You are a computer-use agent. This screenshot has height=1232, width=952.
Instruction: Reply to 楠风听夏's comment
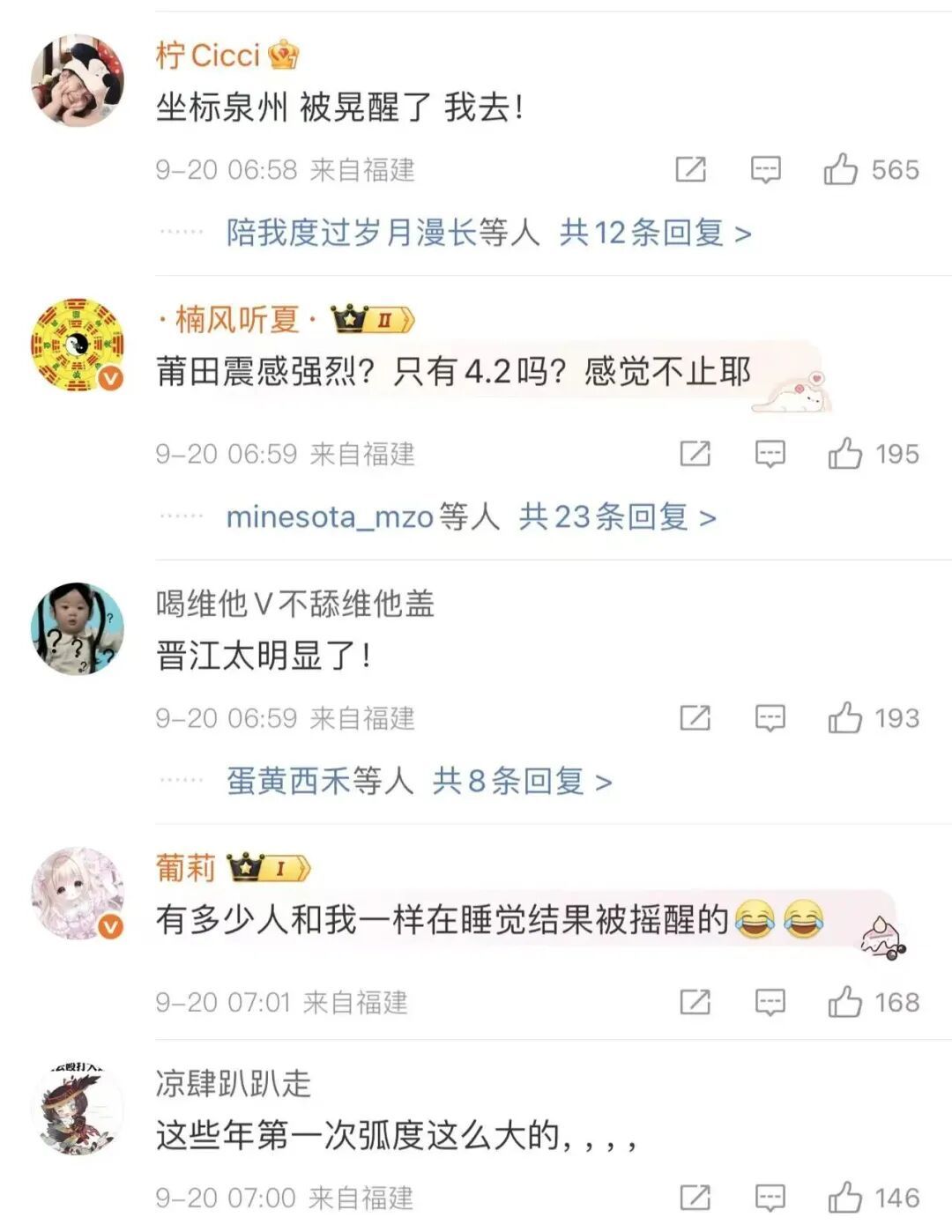tap(770, 454)
